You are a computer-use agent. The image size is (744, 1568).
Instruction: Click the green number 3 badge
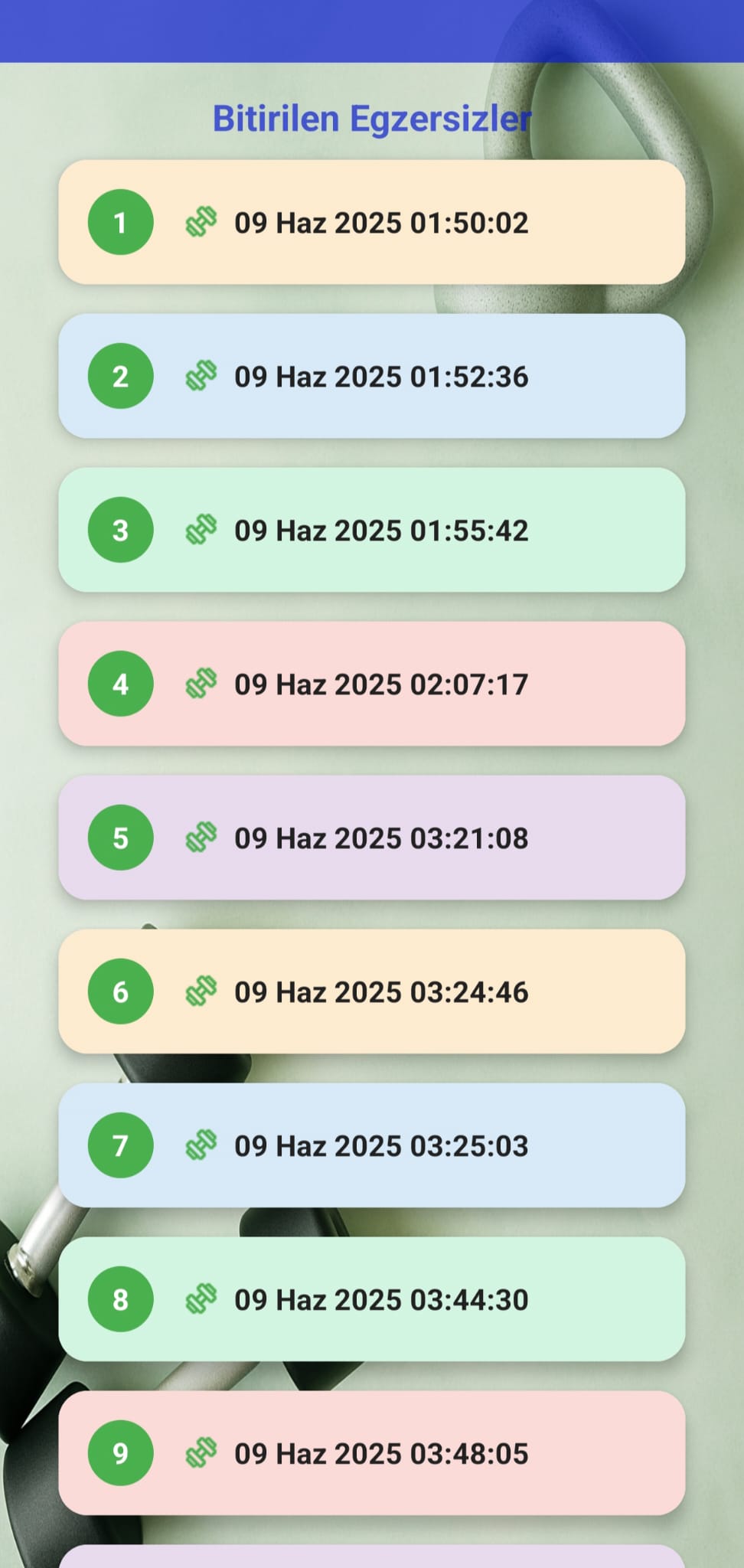(120, 531)
